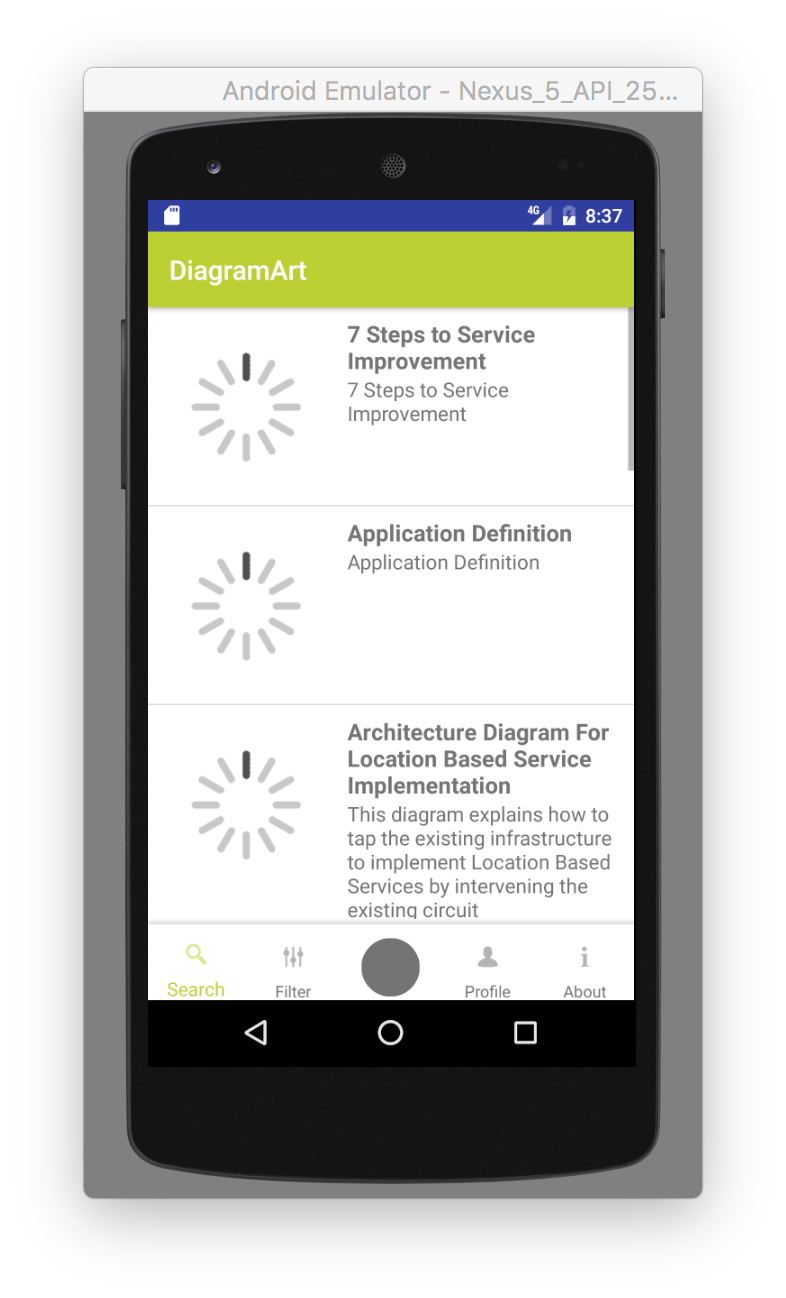The height and width of the screenshot is (1298, 786).
Task: Go to the Profile tab
Action: click(x=488, y=969)
